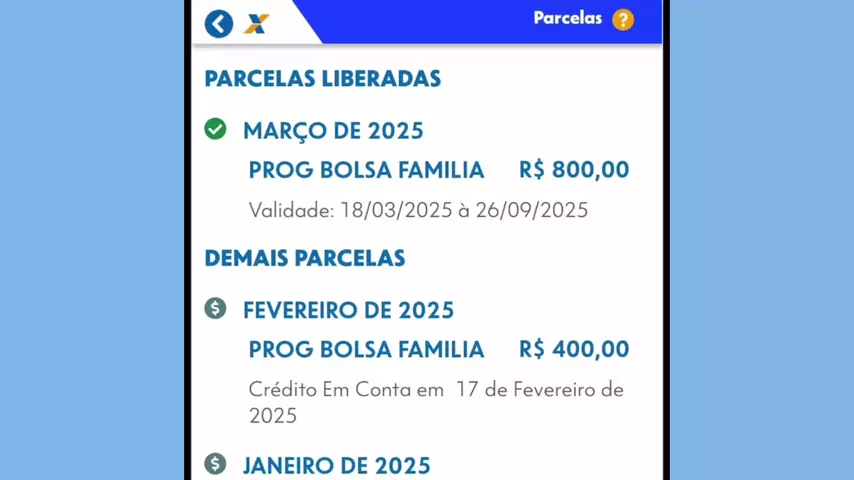Open the Parcelas help question mark

(623, 20)
